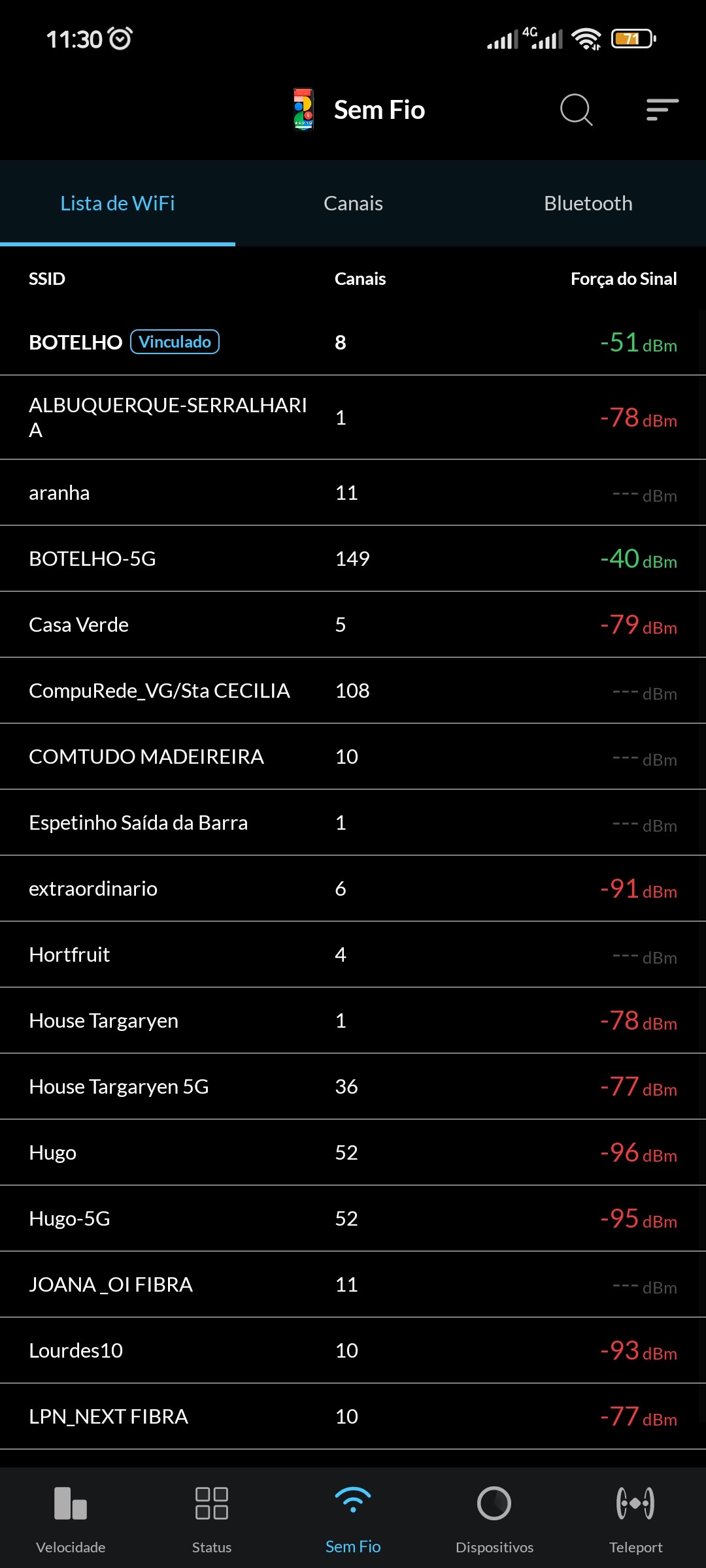Open the connected BOTELHO network details

[x=353, y=342]
